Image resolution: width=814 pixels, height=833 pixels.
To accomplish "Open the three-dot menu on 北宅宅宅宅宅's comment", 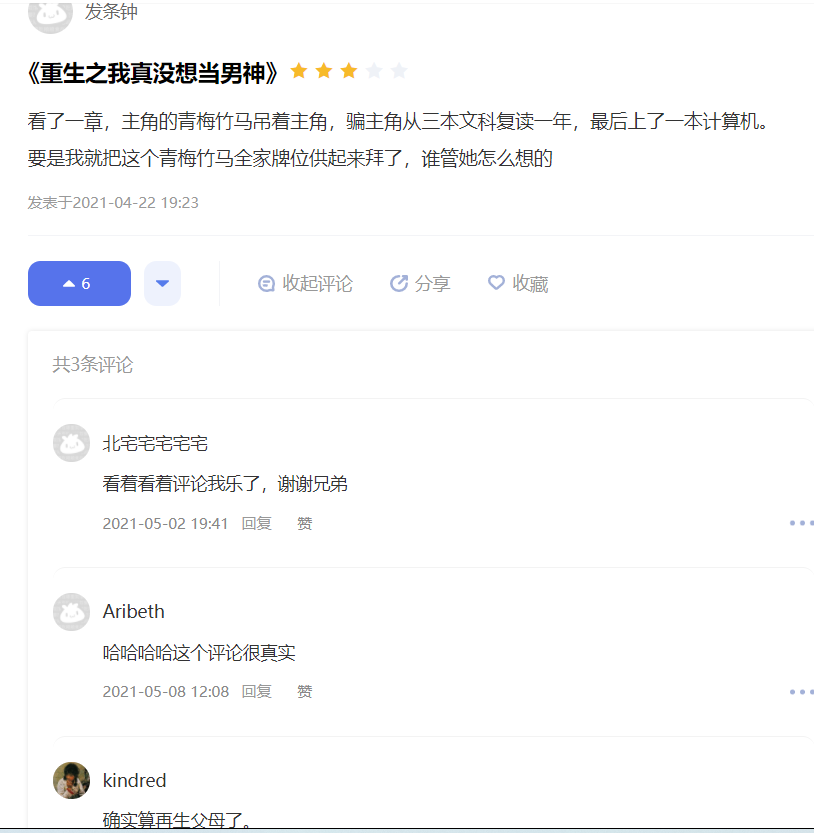I will pyautogui.click(x=799, y=522).
